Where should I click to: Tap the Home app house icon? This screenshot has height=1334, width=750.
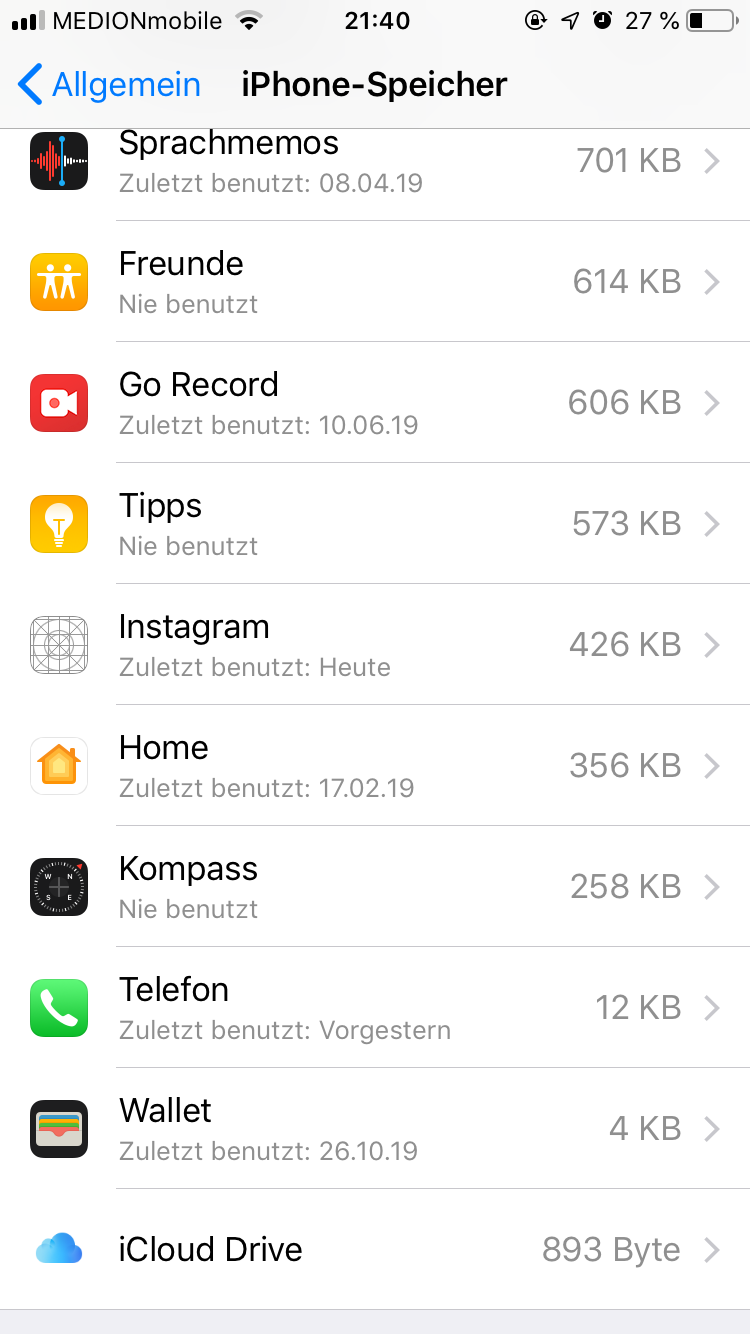click(58, 766)
